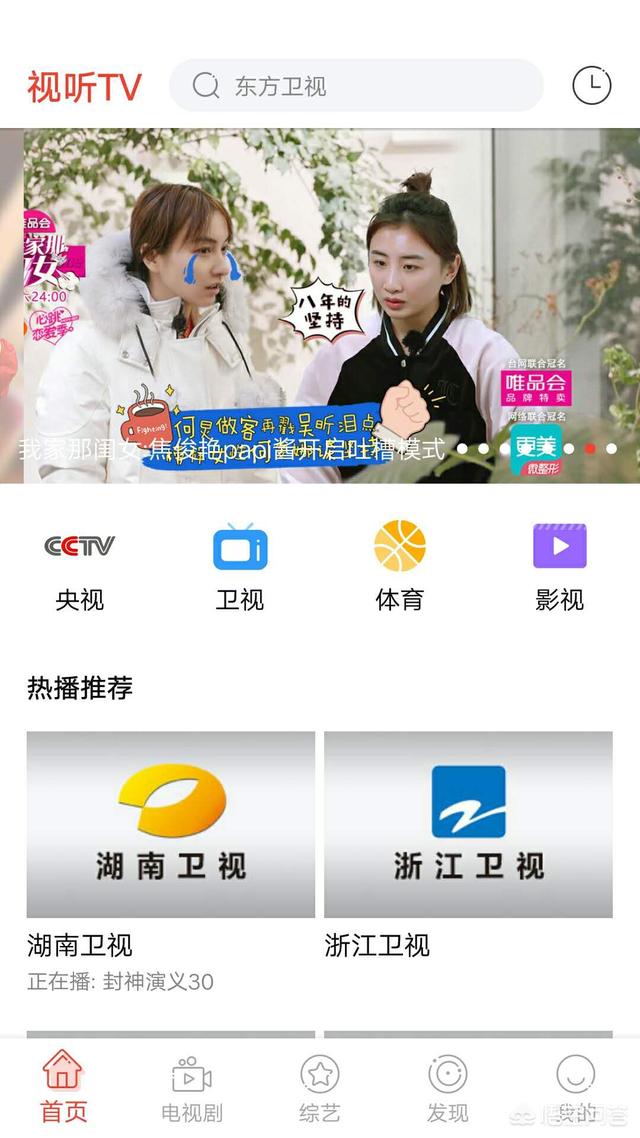The height and width of the screenshot is (1138, 640).
Task: Open the 影视 category
Action: pos(559,568)
